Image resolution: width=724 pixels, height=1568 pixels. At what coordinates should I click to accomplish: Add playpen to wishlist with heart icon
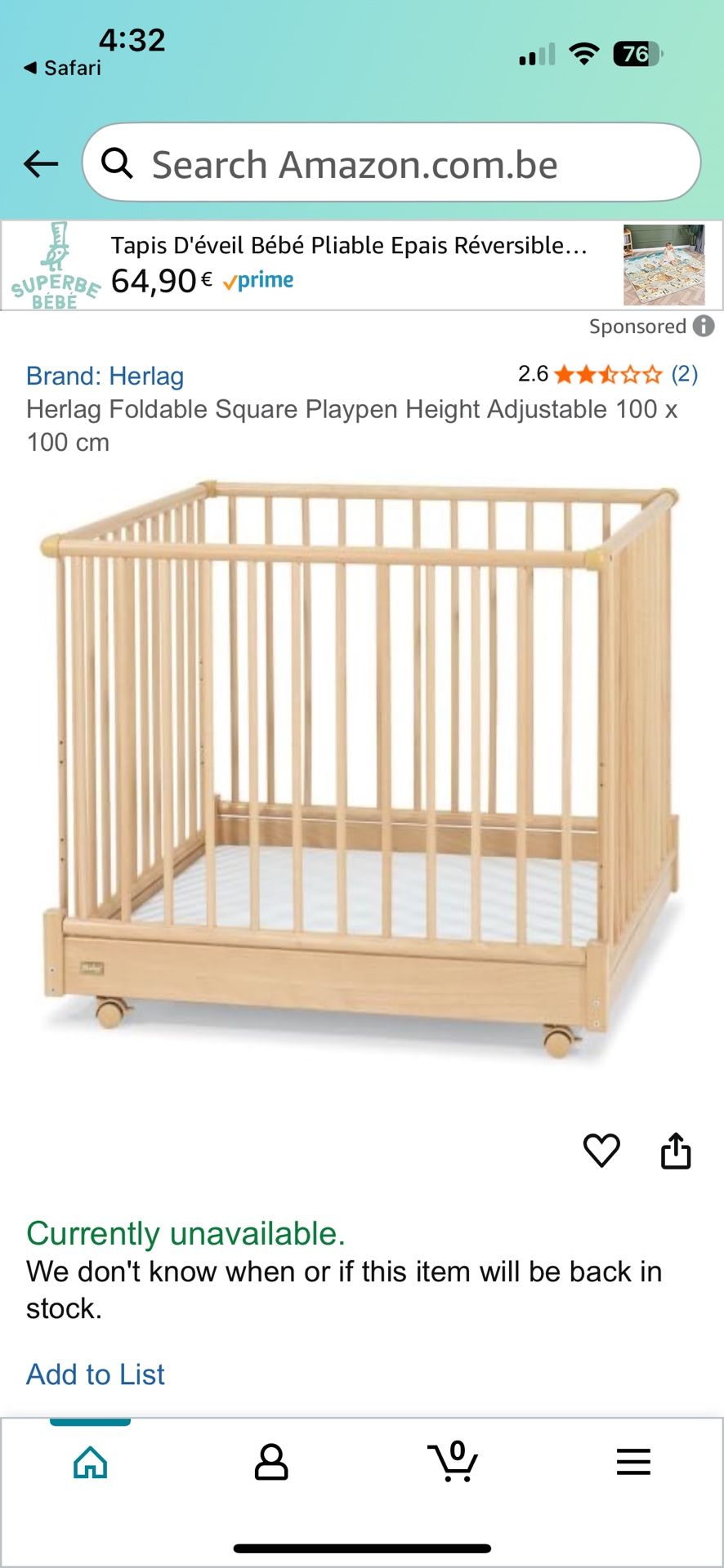601,1151
